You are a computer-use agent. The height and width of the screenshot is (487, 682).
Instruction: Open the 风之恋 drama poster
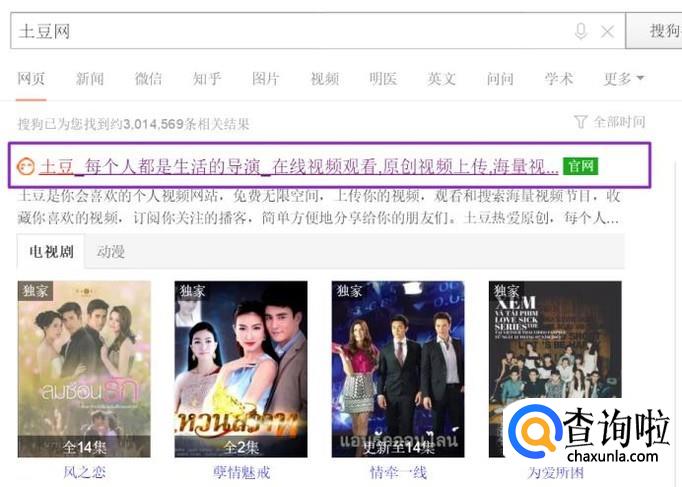[x=84, y=368]
